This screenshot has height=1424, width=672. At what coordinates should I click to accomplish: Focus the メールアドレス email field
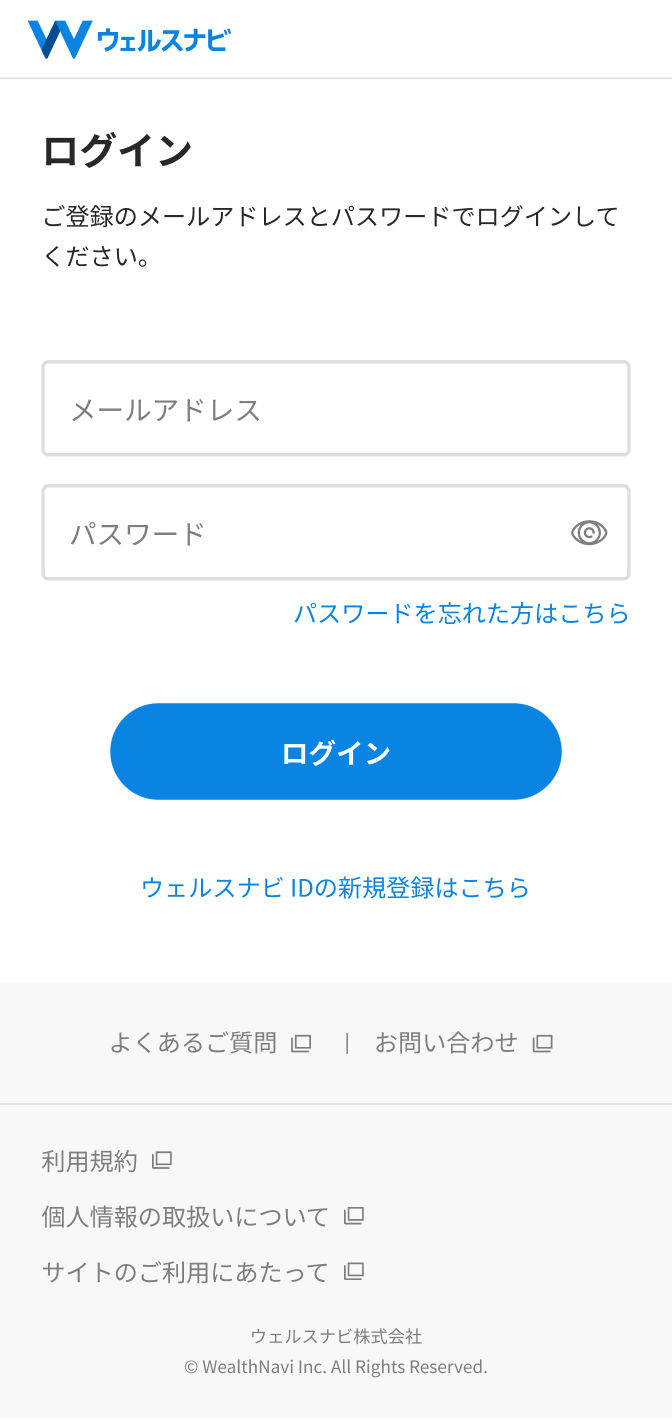pos(335,409)
